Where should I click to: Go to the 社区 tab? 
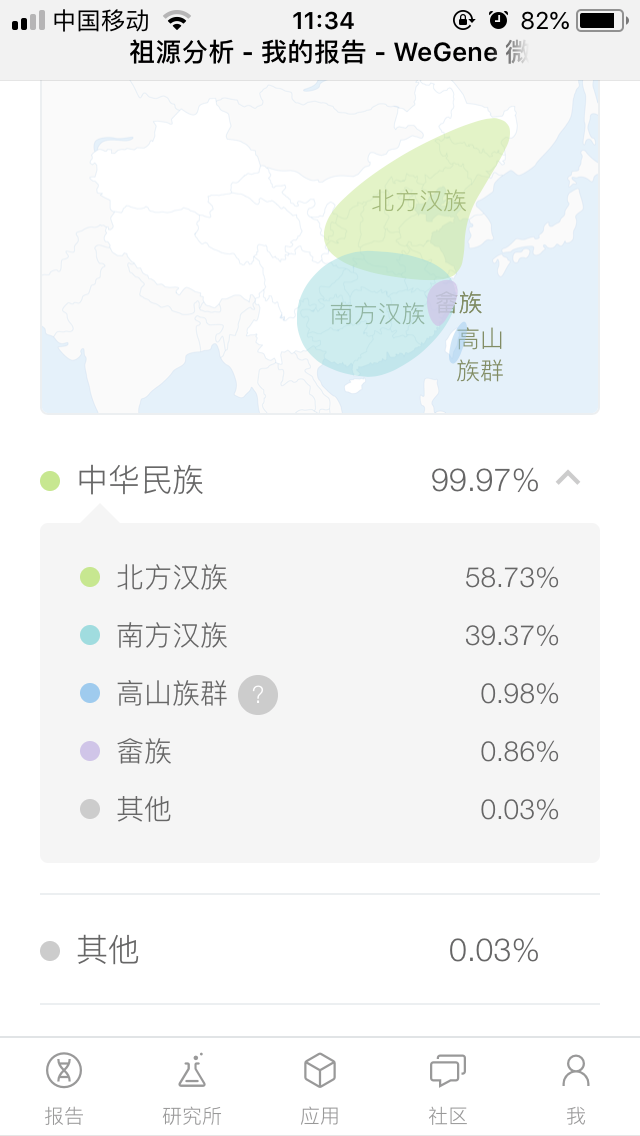[x=448, y=1088]
